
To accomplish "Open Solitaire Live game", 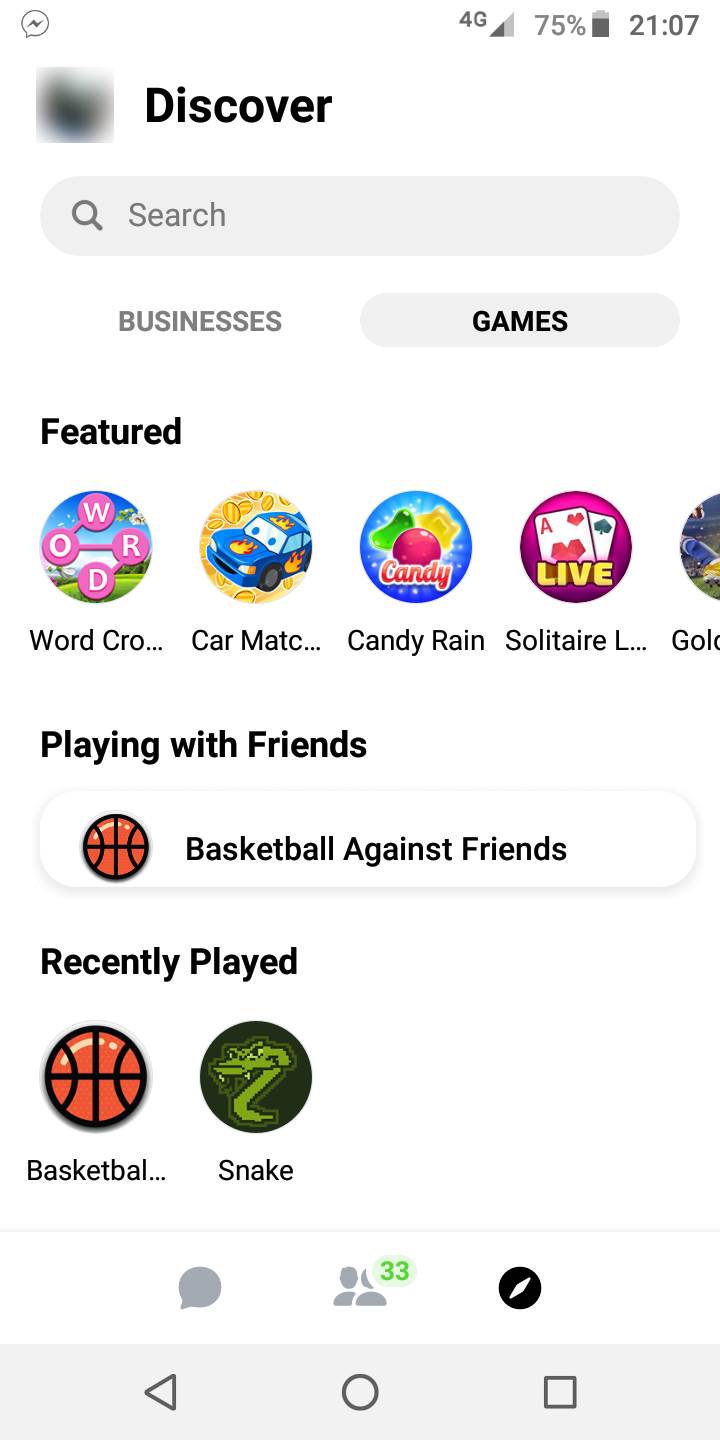I will (x=576, y=547).
